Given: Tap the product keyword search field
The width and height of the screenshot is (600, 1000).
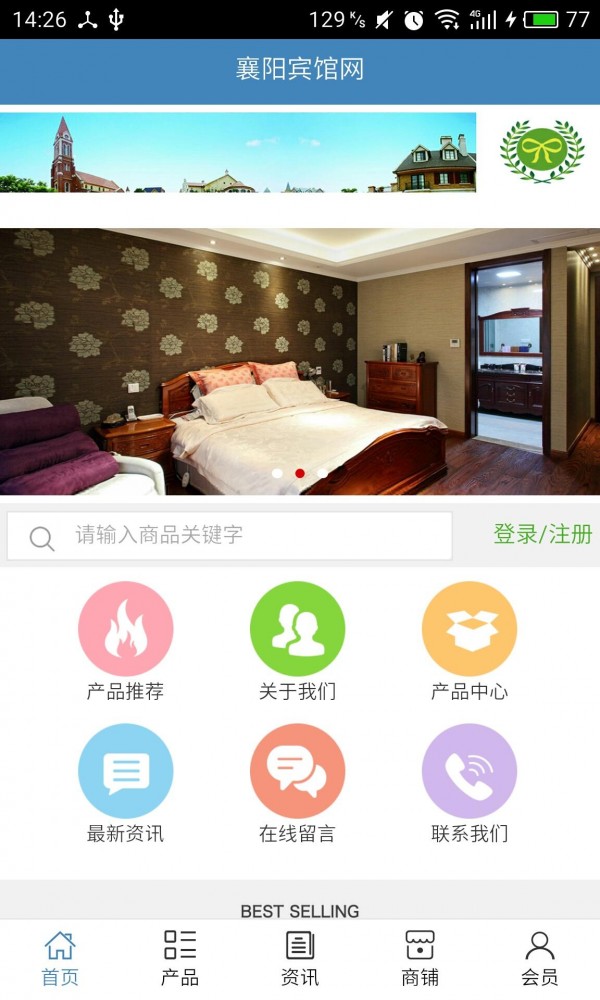Looking at the screenshot, I should pyautogui.click(x=250, y=536).
